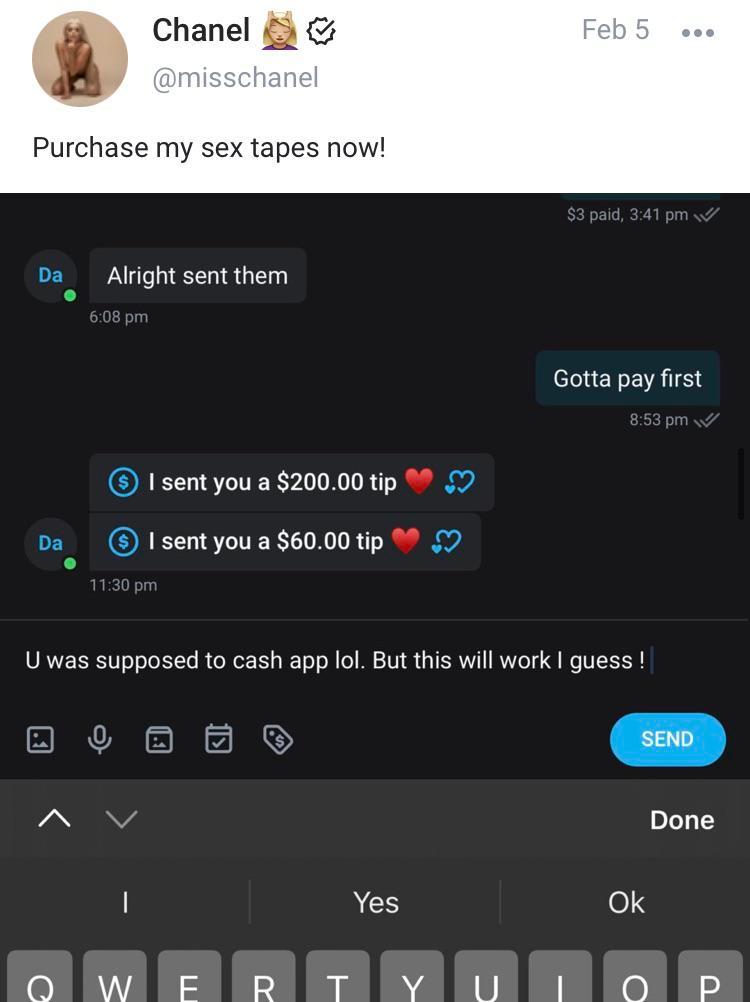
Task: Open the scheduled message calendar icon
Action: tap(219, 740)
